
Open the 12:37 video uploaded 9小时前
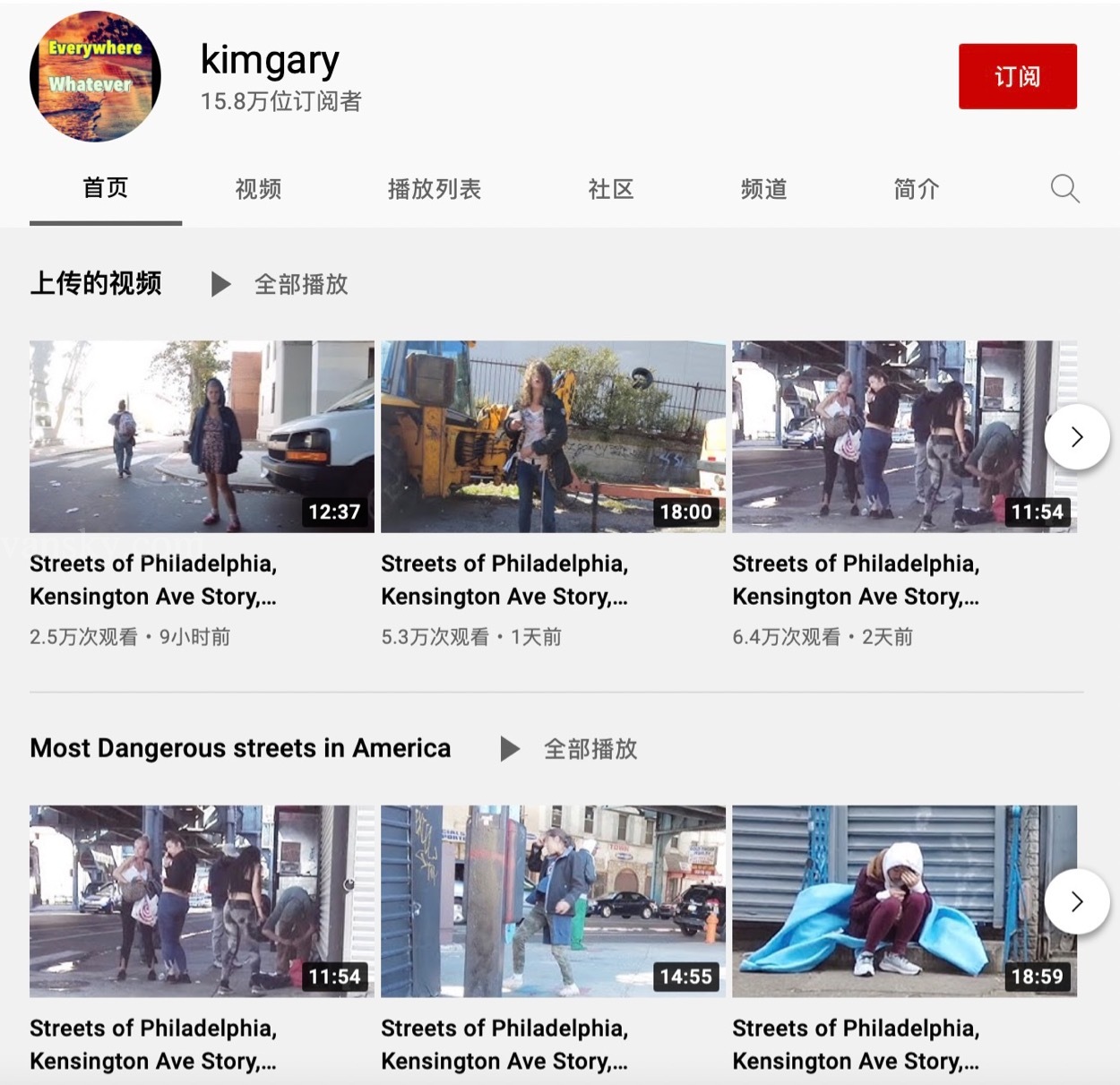tap(202, 436)
